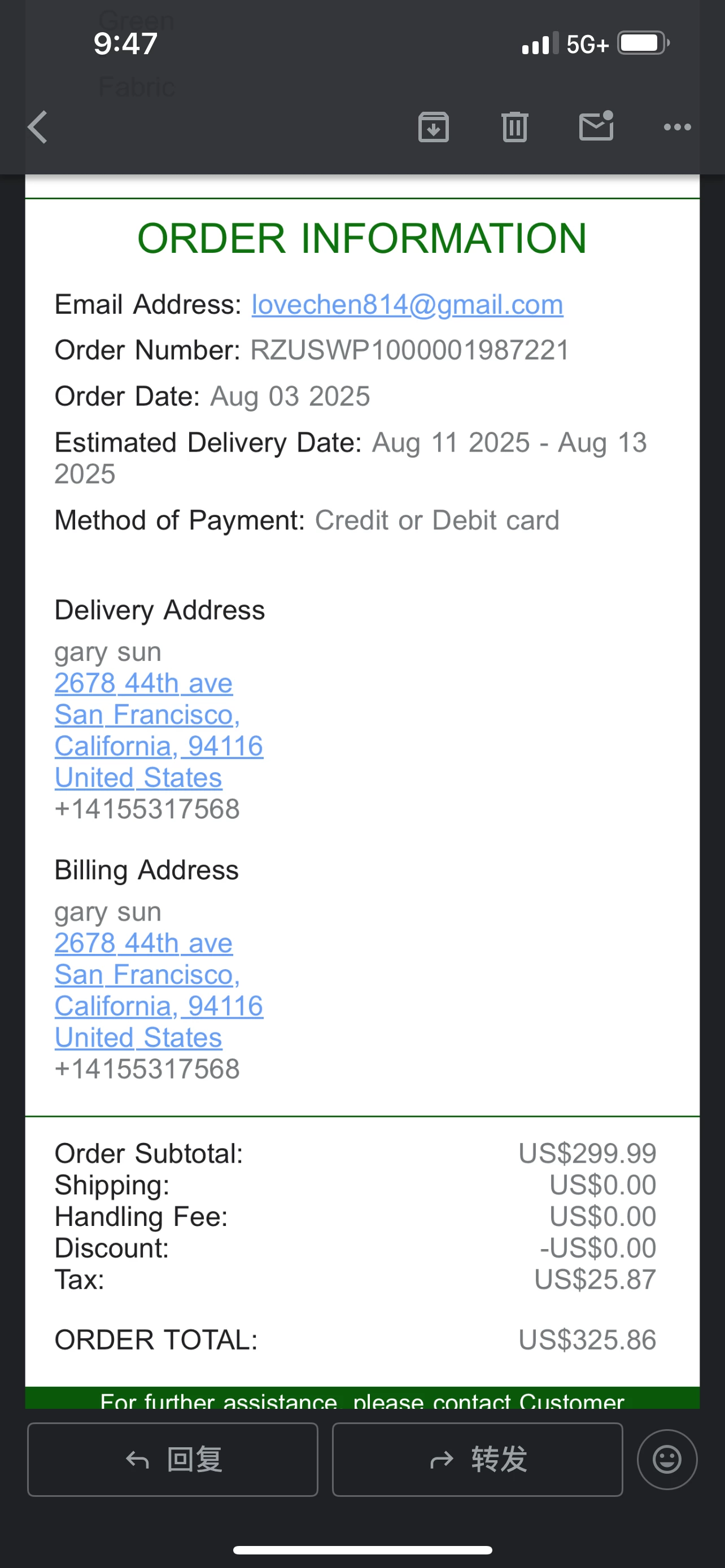The height and width of the screenshot is (1568, 725).
Task: Mark this email as unread
Action: tap(596, 126)
